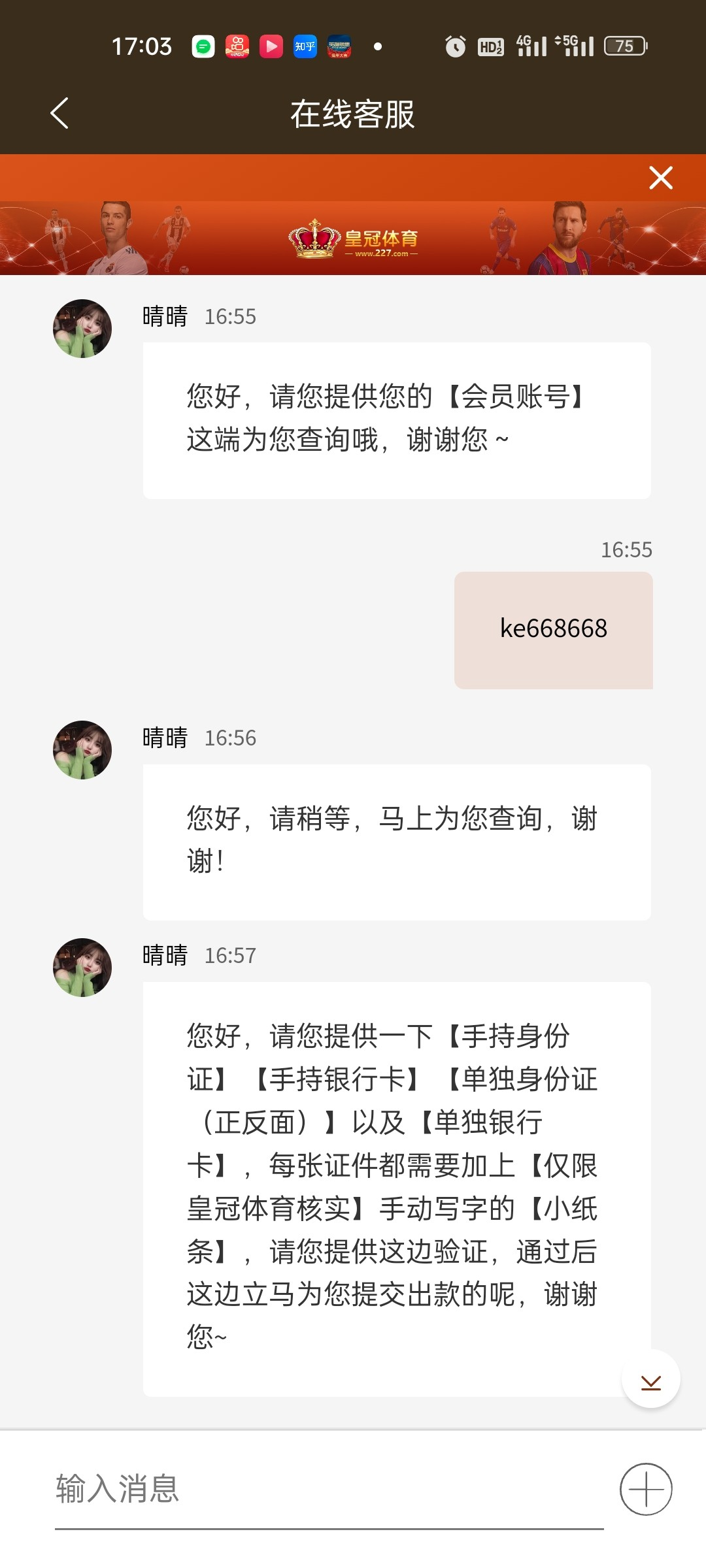Go back from the online customer service chat
This screenshot has width=706, height=1568.
pyautogui.click(x=59, y=114)
